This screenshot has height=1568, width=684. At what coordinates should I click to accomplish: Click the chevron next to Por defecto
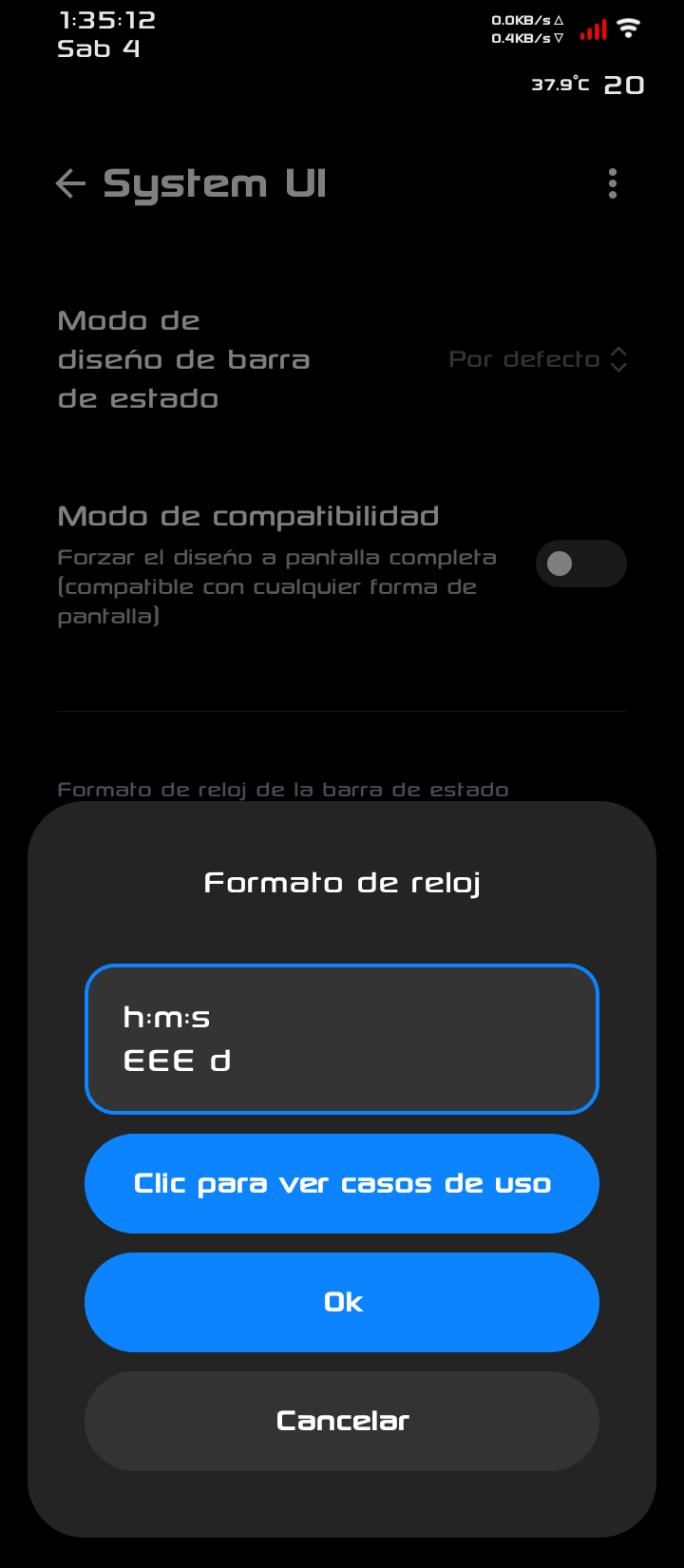pyautogui.click(x=618, y=359)
